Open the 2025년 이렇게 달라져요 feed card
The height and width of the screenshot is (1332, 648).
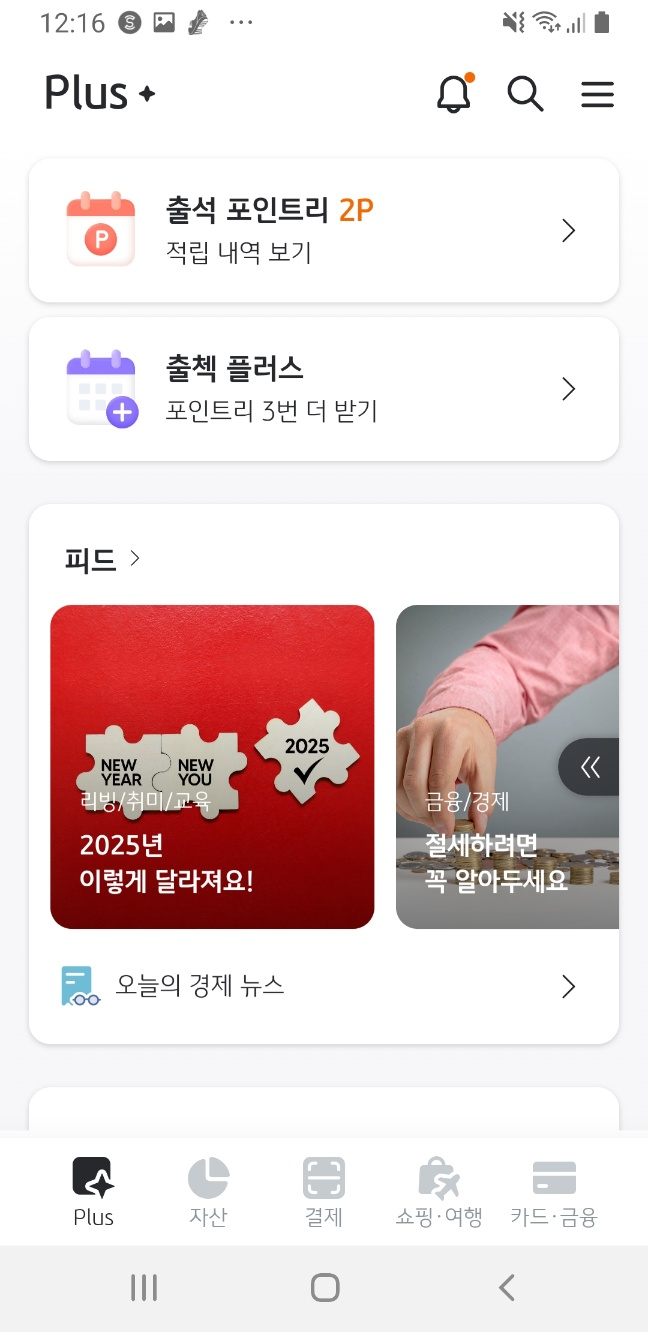212,767
